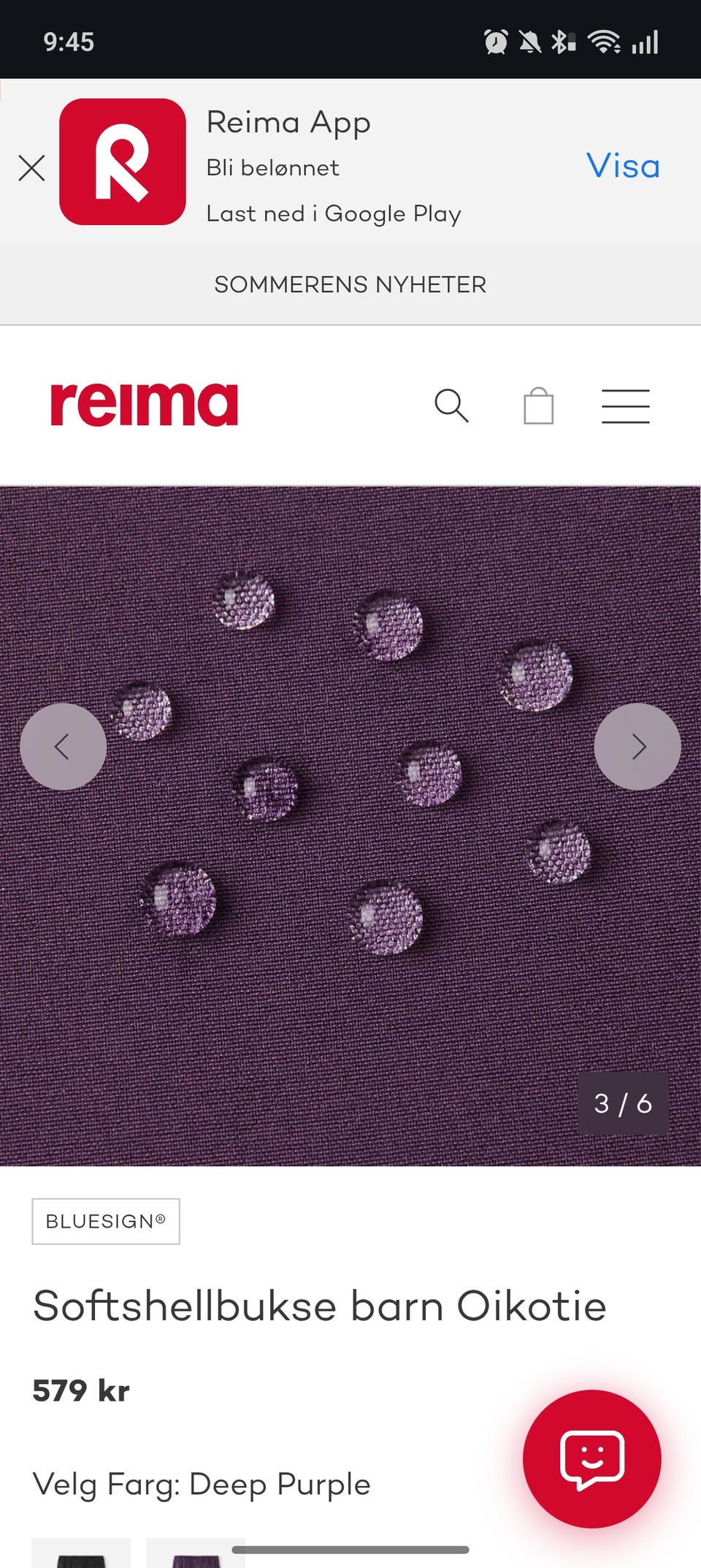Screen dimensions: 701x1568
Task: Tap the Bluesign label badge
Action: (x=106, y=1221)
